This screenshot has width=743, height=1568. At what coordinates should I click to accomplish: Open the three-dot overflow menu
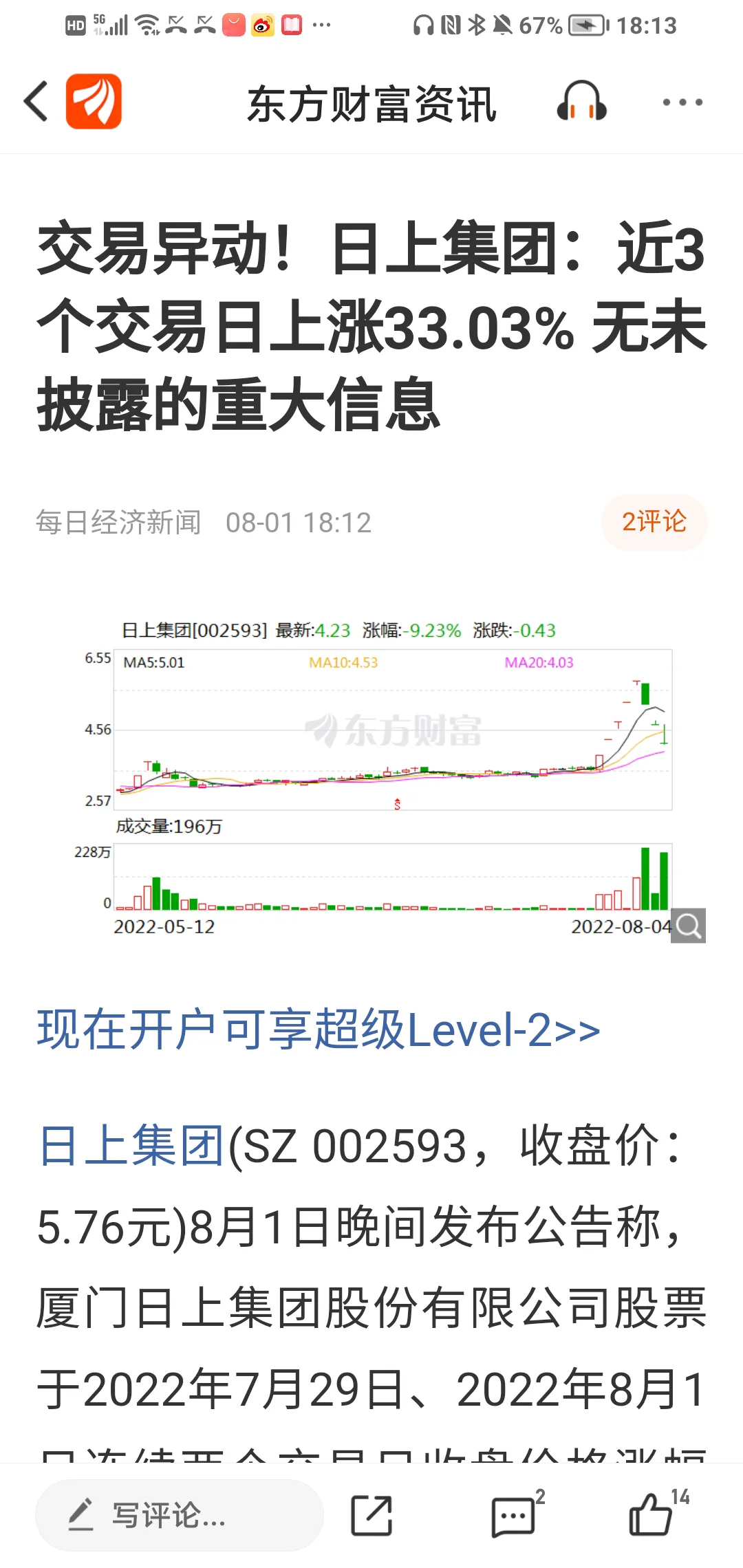(682, 102)
